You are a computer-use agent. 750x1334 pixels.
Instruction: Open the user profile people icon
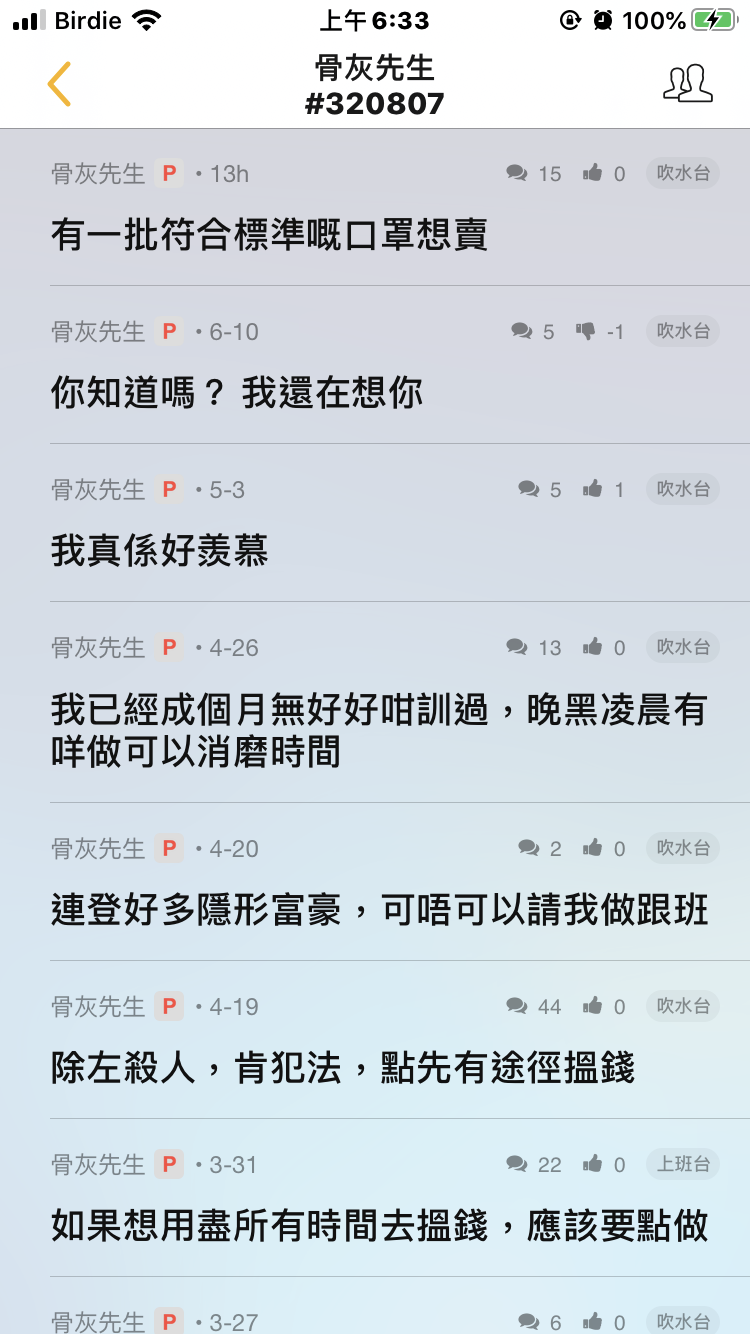688,83
